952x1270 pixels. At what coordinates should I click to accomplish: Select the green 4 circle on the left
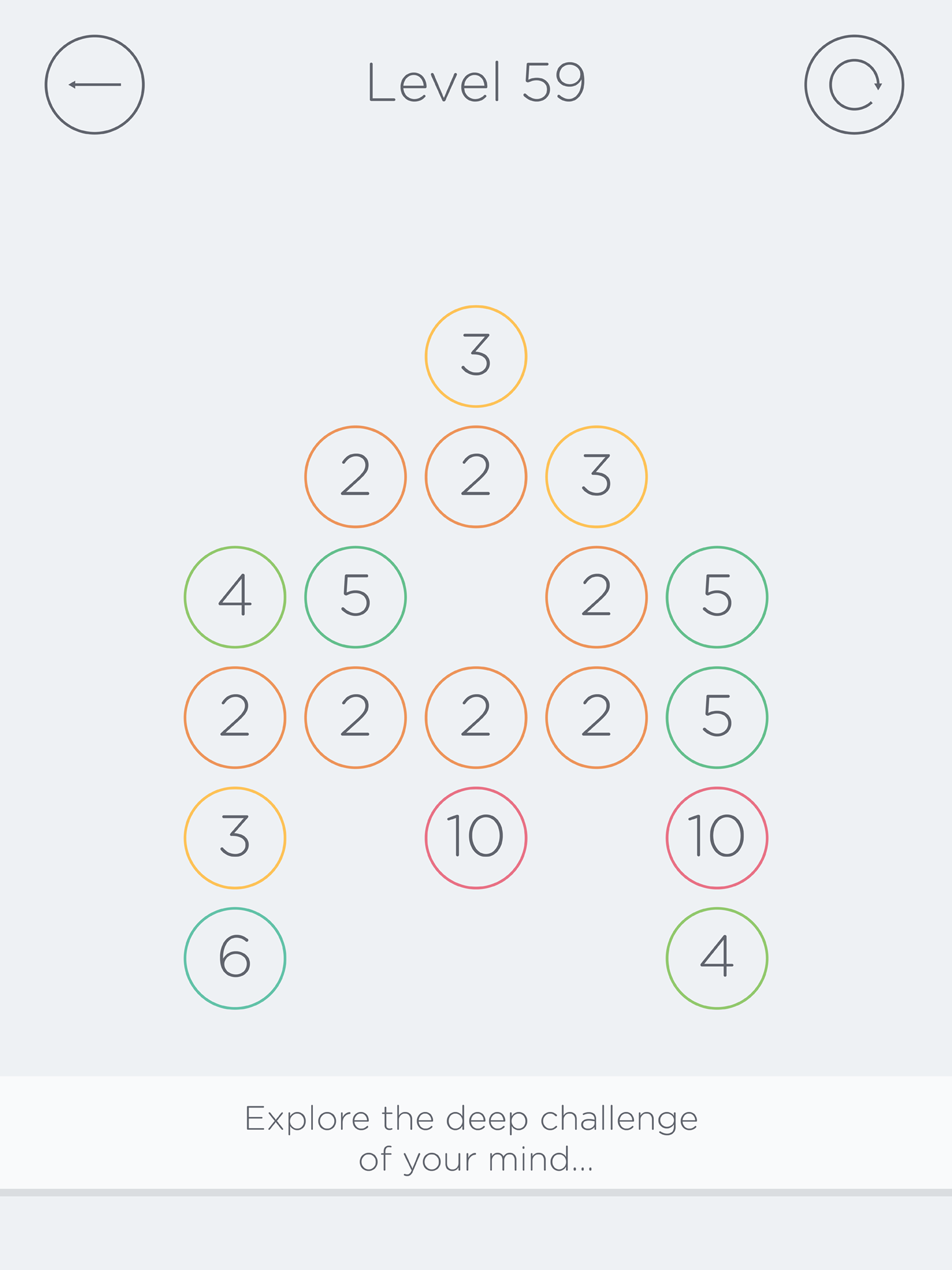pyautogui.click(x=236, y=597)
